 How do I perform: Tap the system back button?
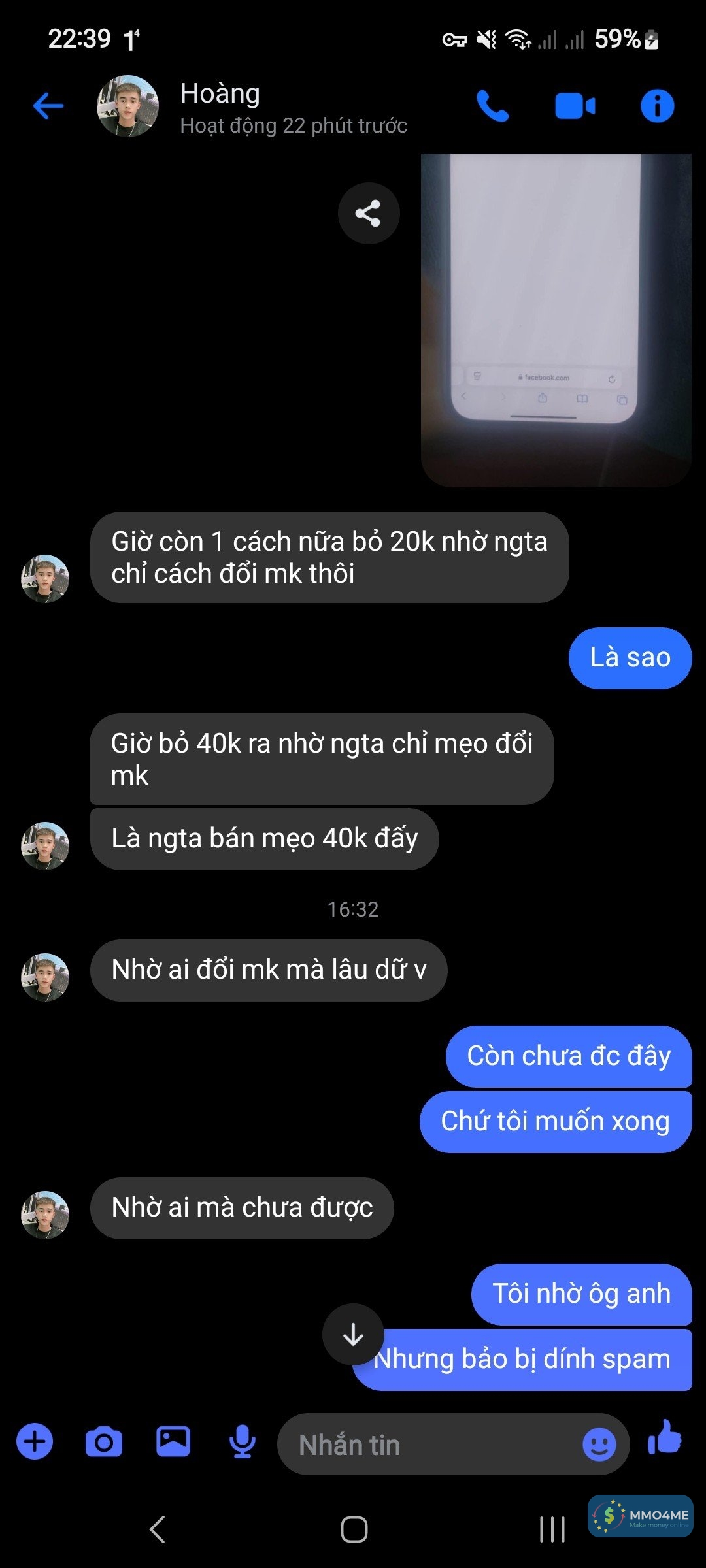[x=158, y=1529]
